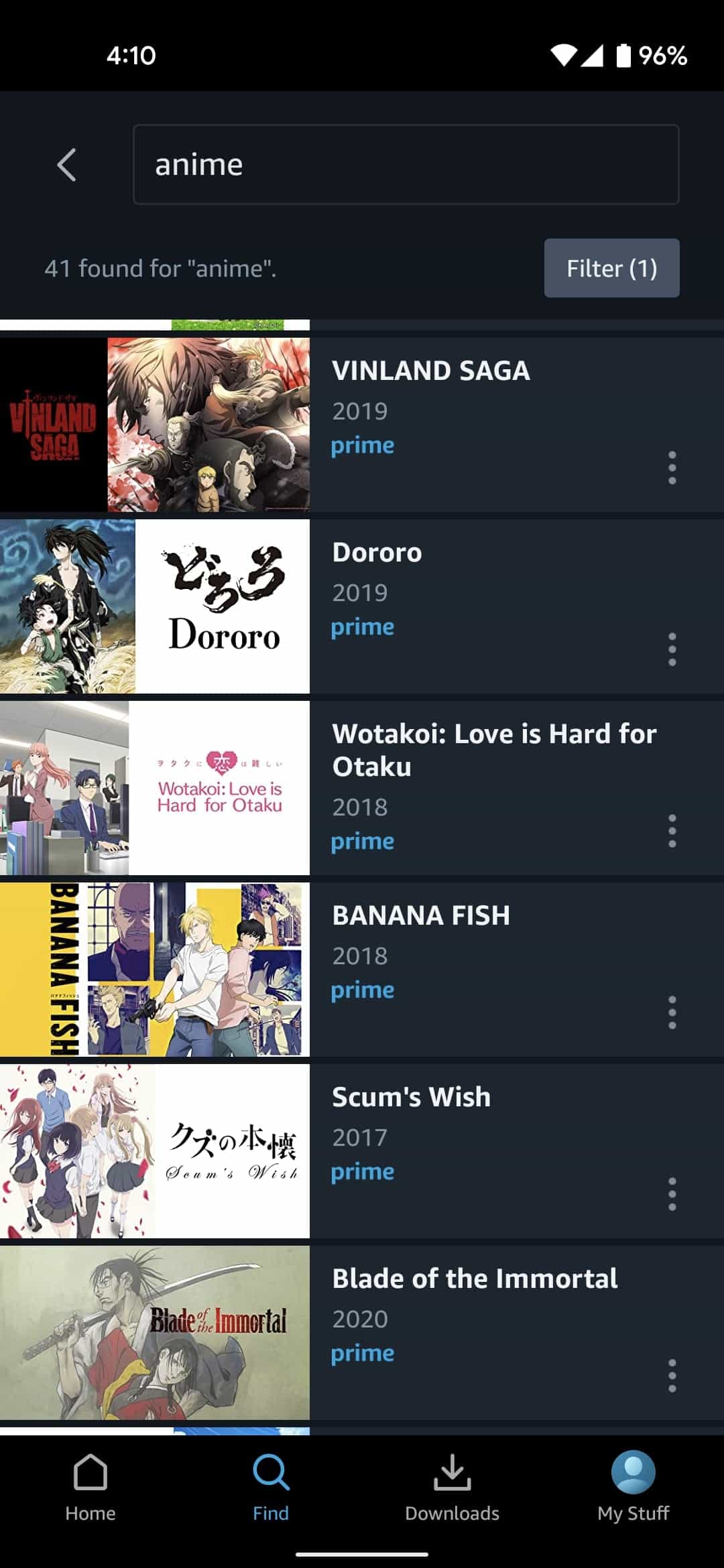Open the Filter (1) options
Screen dimensions: 724x1568
611,268
